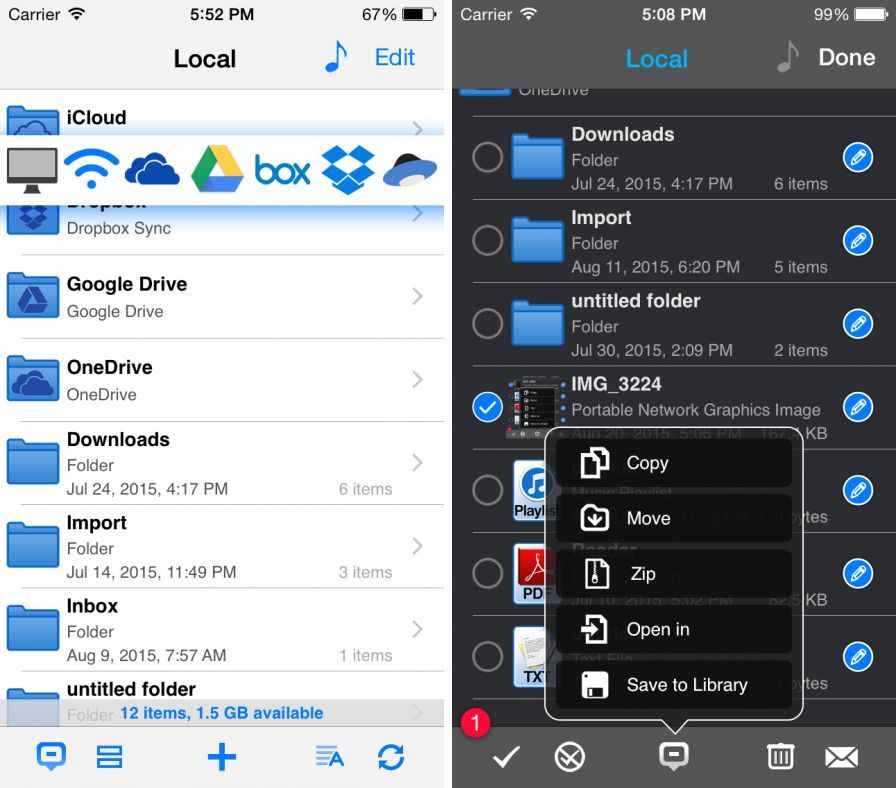
Task: Tap the Edit button in Local header
Action: (x=394, y=58)
